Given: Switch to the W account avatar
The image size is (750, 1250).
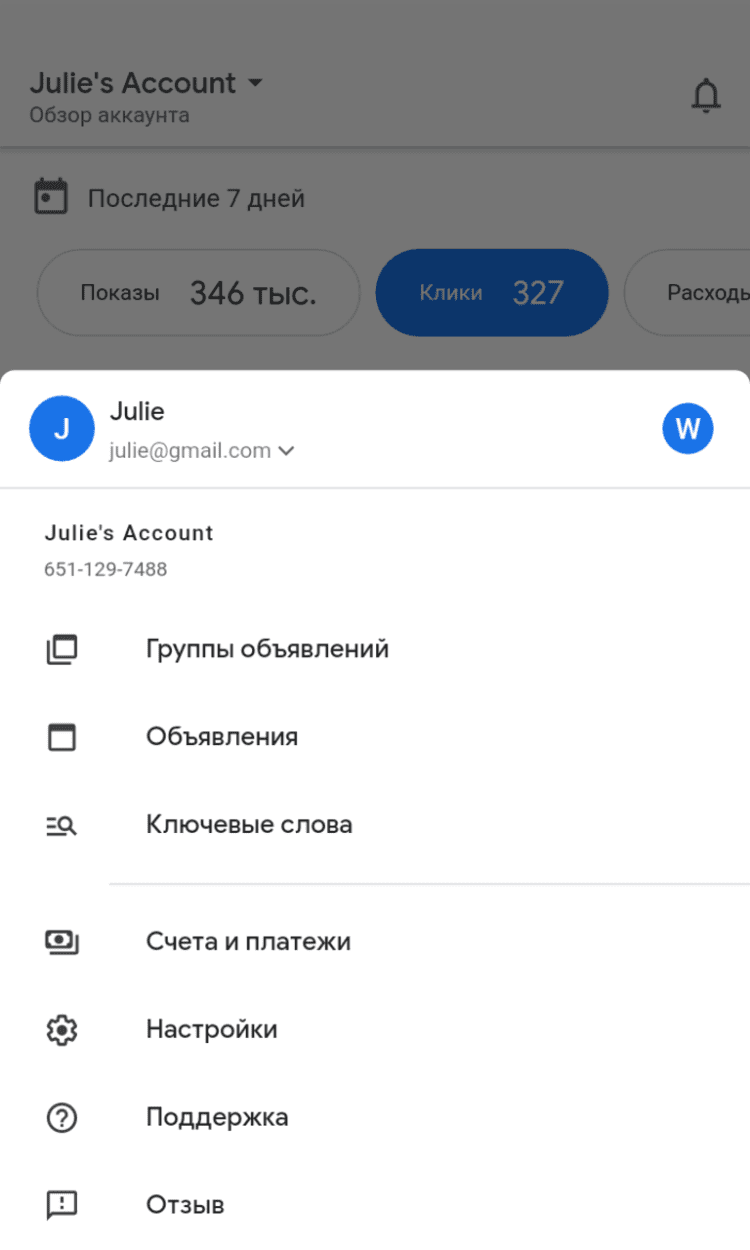Looking at the screenshot, I should click(x=687, y=429).
